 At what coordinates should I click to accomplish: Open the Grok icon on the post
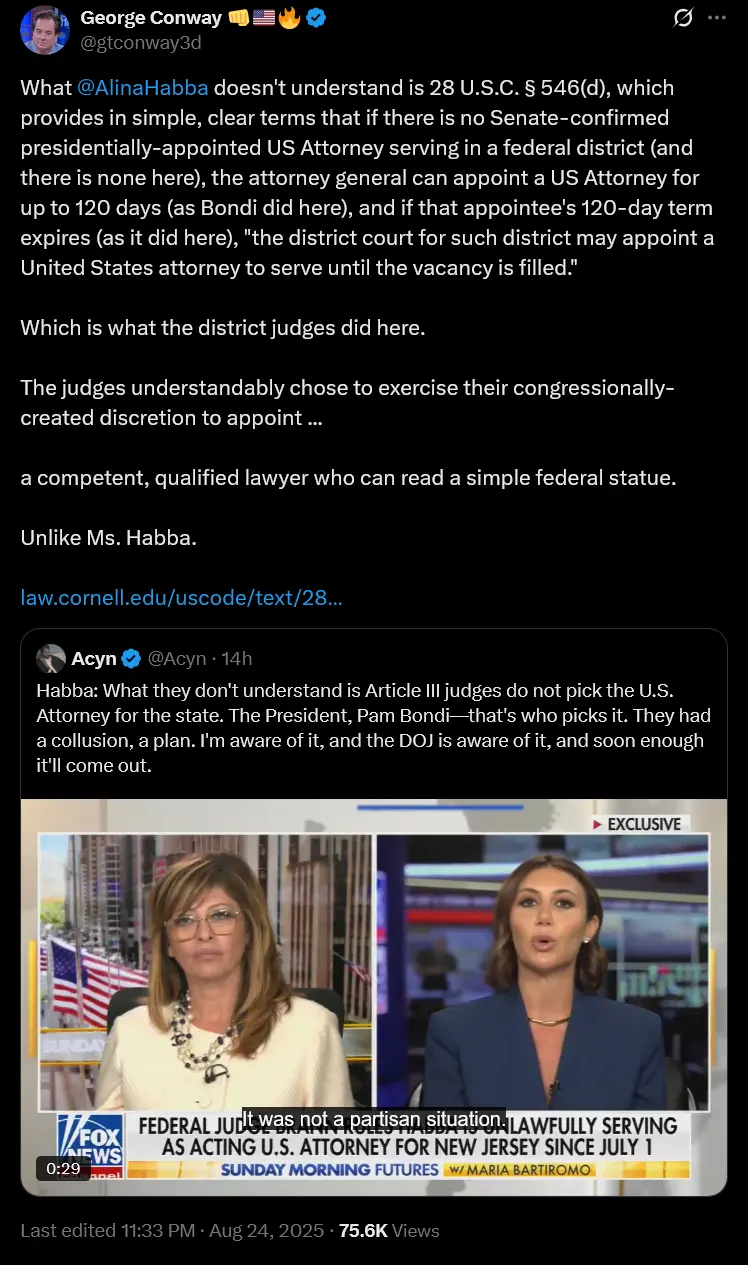(684, 18)
